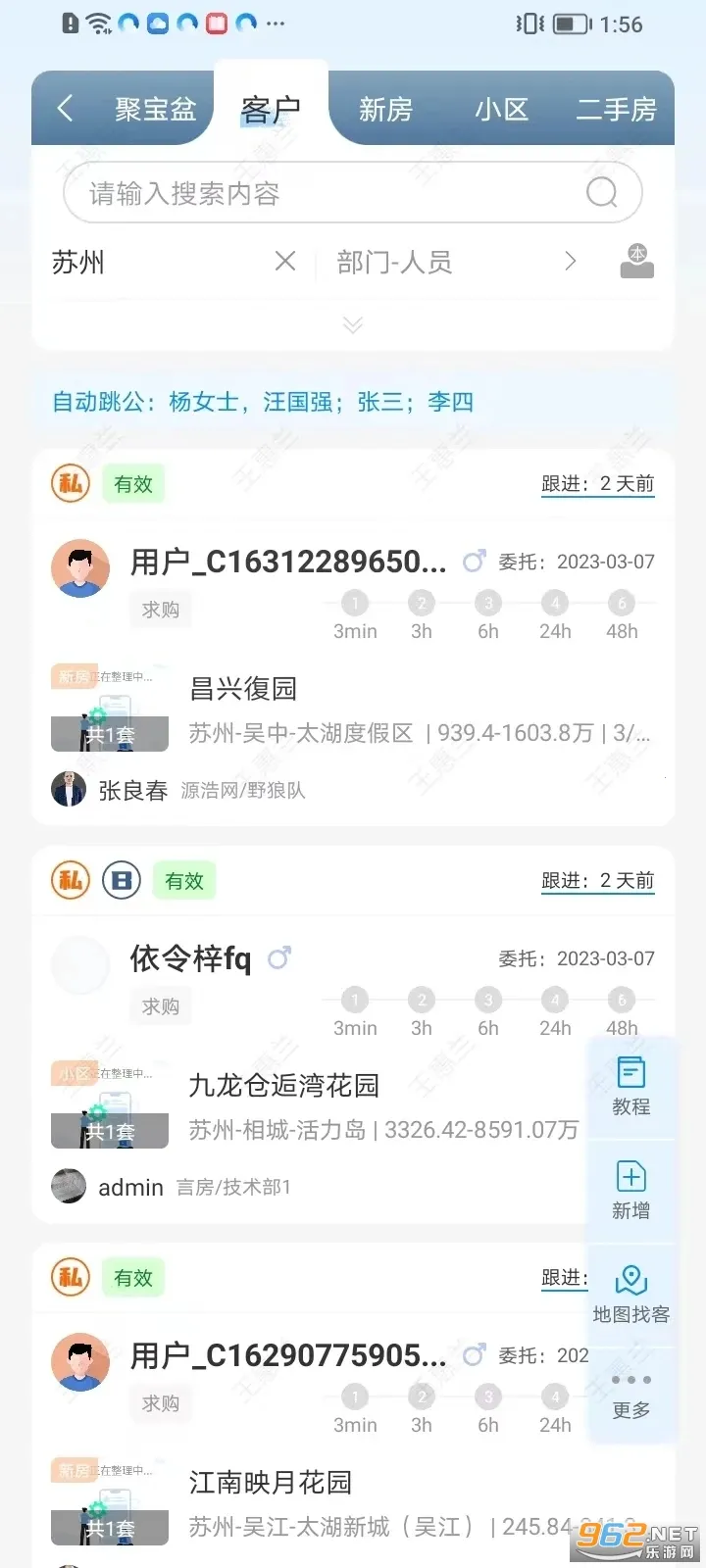Select the 二手房 tab
The height and width of the screenshot is (1568, 706).
click(x=616, y=109)
